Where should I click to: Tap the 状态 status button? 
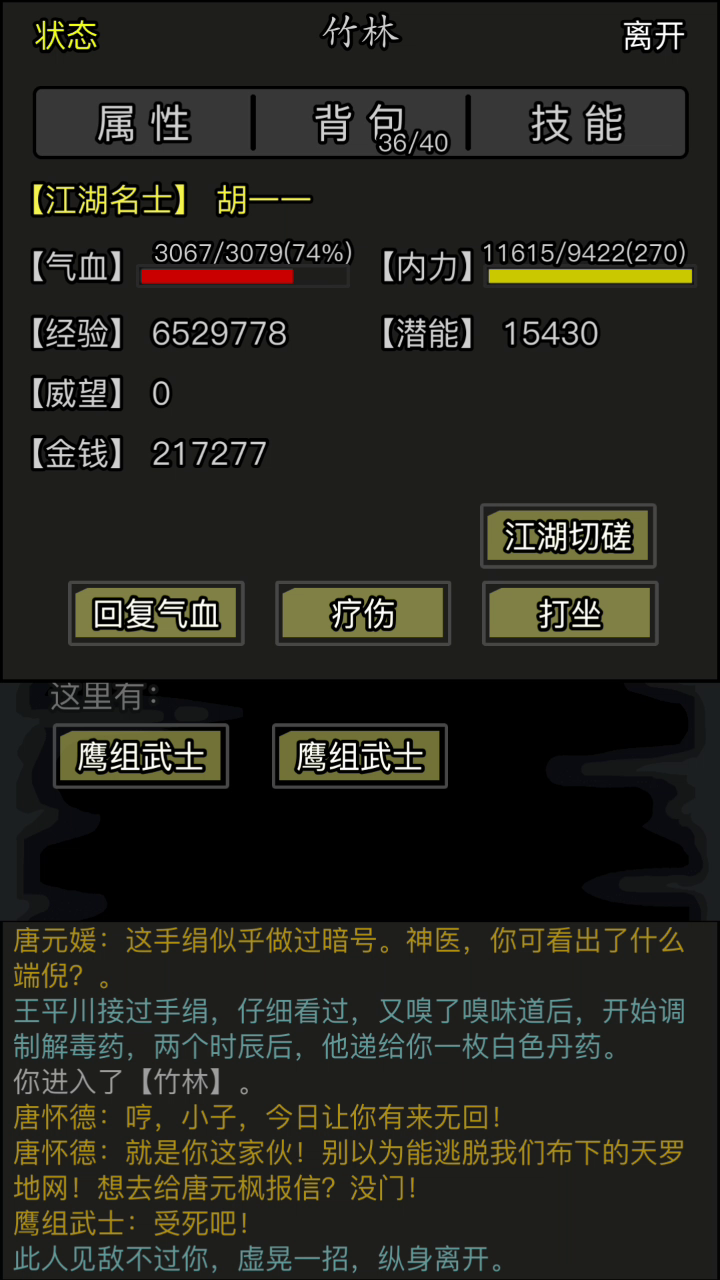(x=66, y=36)
